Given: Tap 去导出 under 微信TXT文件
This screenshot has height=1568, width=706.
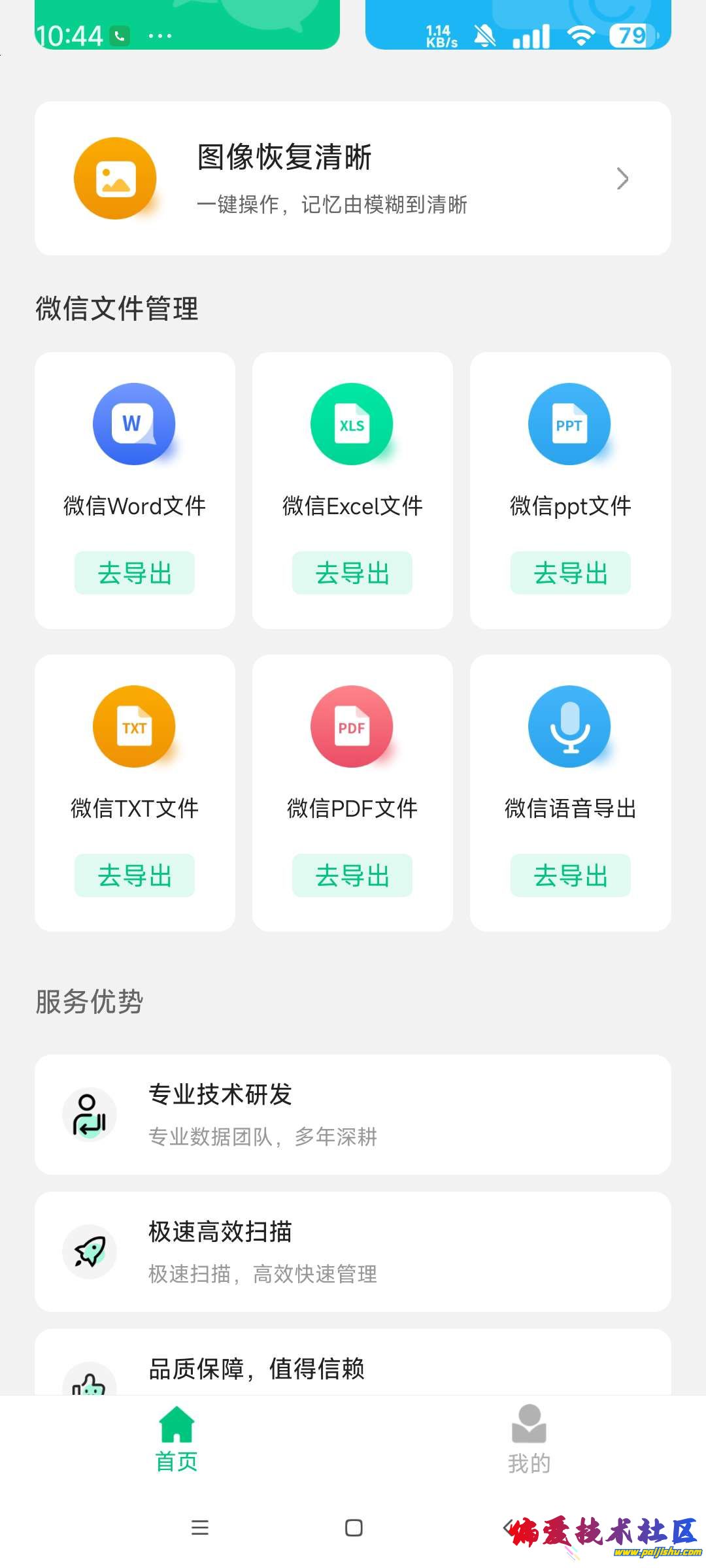Looking at the screenshot, I should tap(135, 875).
